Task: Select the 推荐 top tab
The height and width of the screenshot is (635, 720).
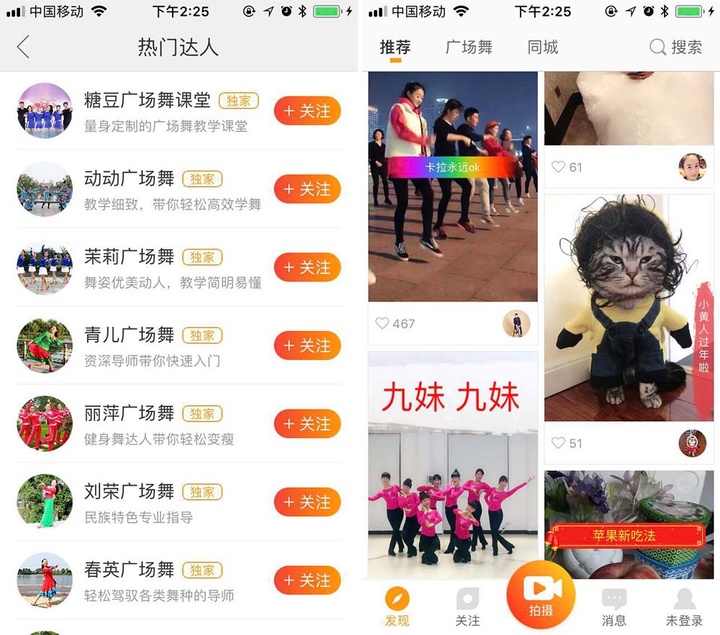Action: [395, 47]
